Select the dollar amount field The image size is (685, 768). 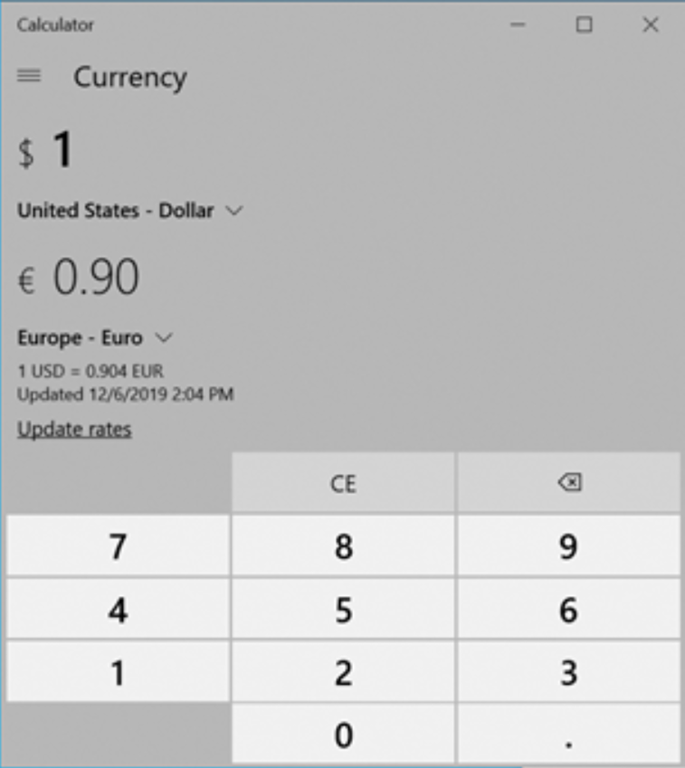[x=62, y=151]
